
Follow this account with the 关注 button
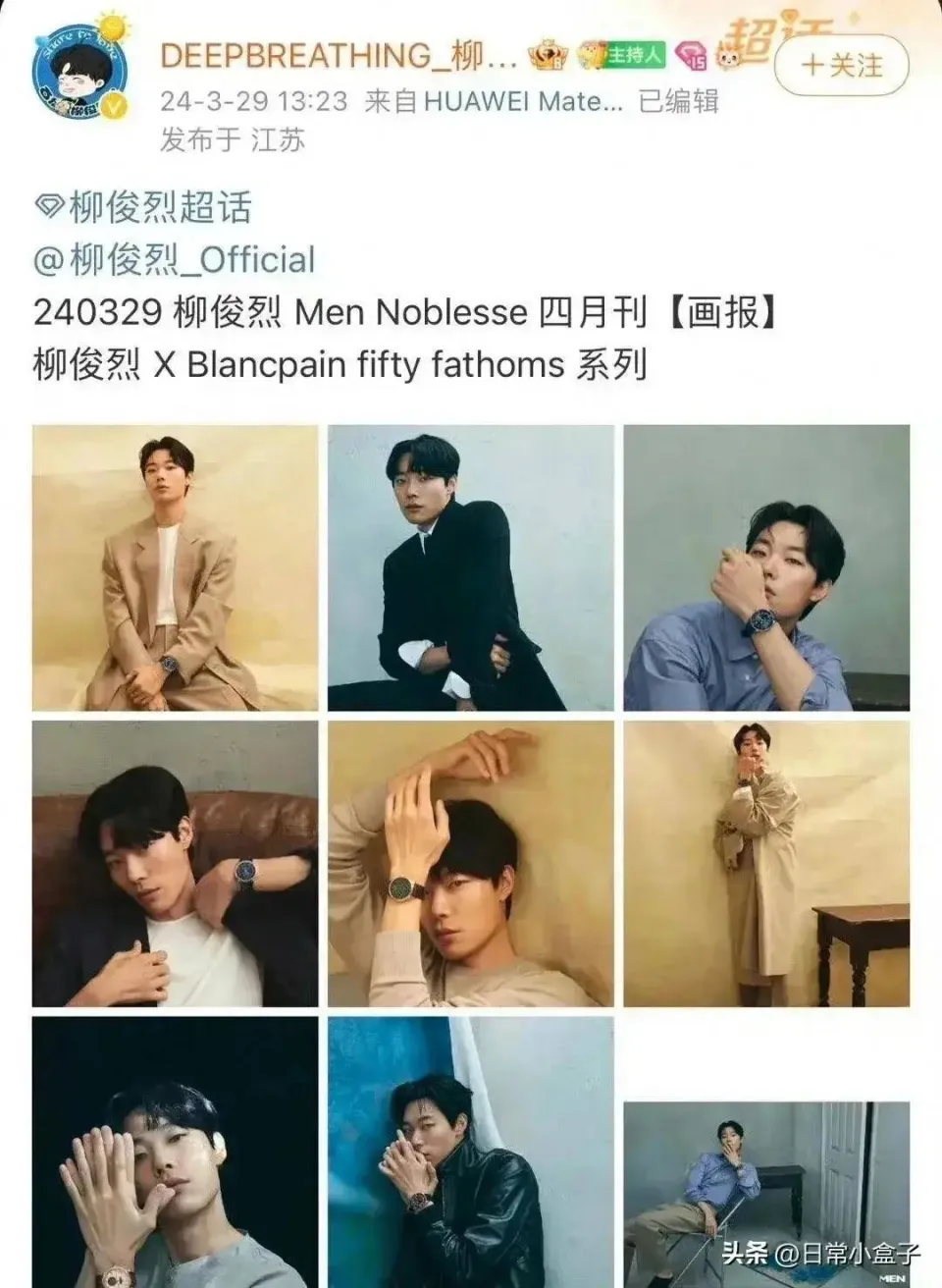(842, 66)
